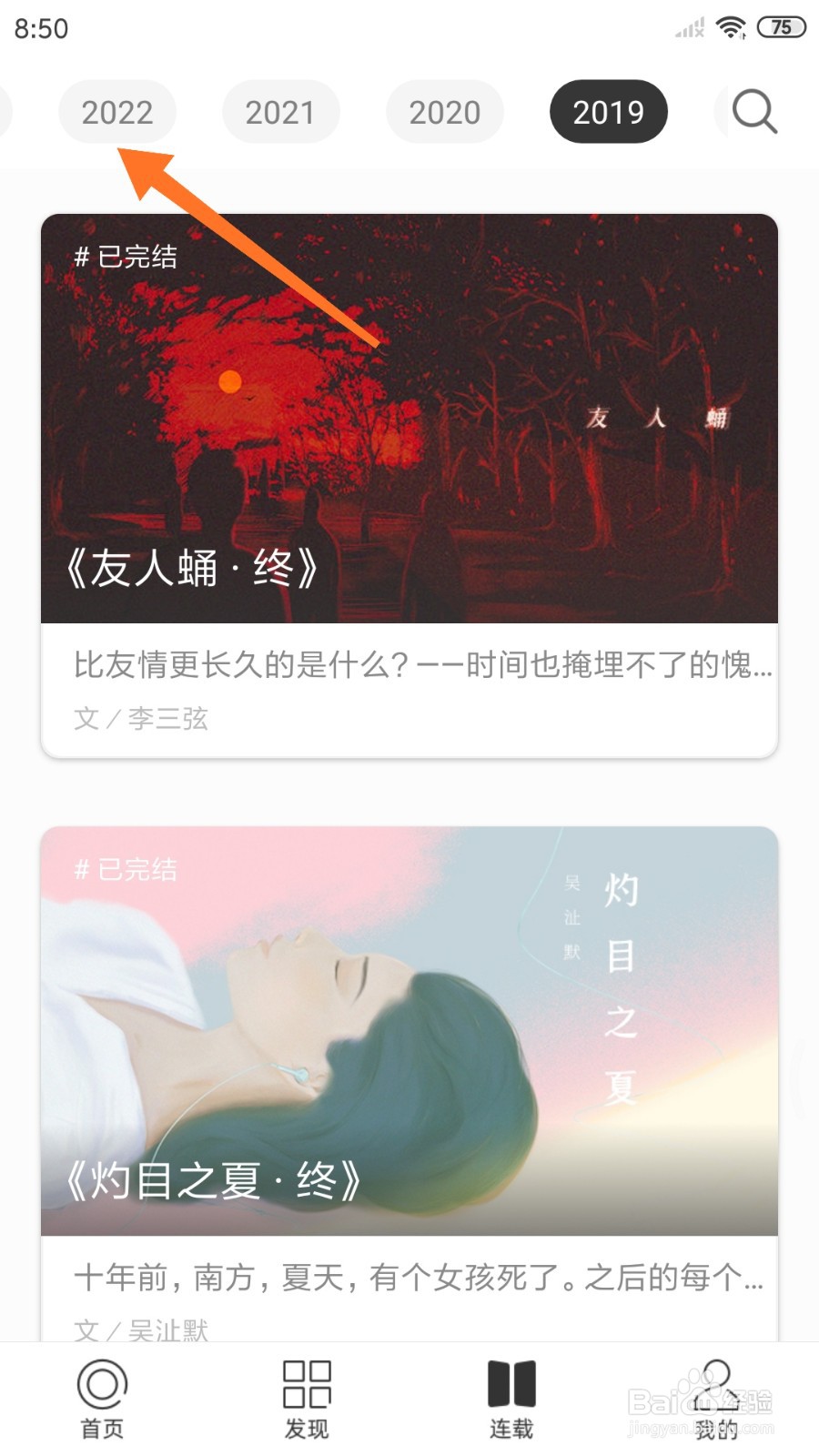
Task: Select the active 2019 year tab
Action: (609, 111)
